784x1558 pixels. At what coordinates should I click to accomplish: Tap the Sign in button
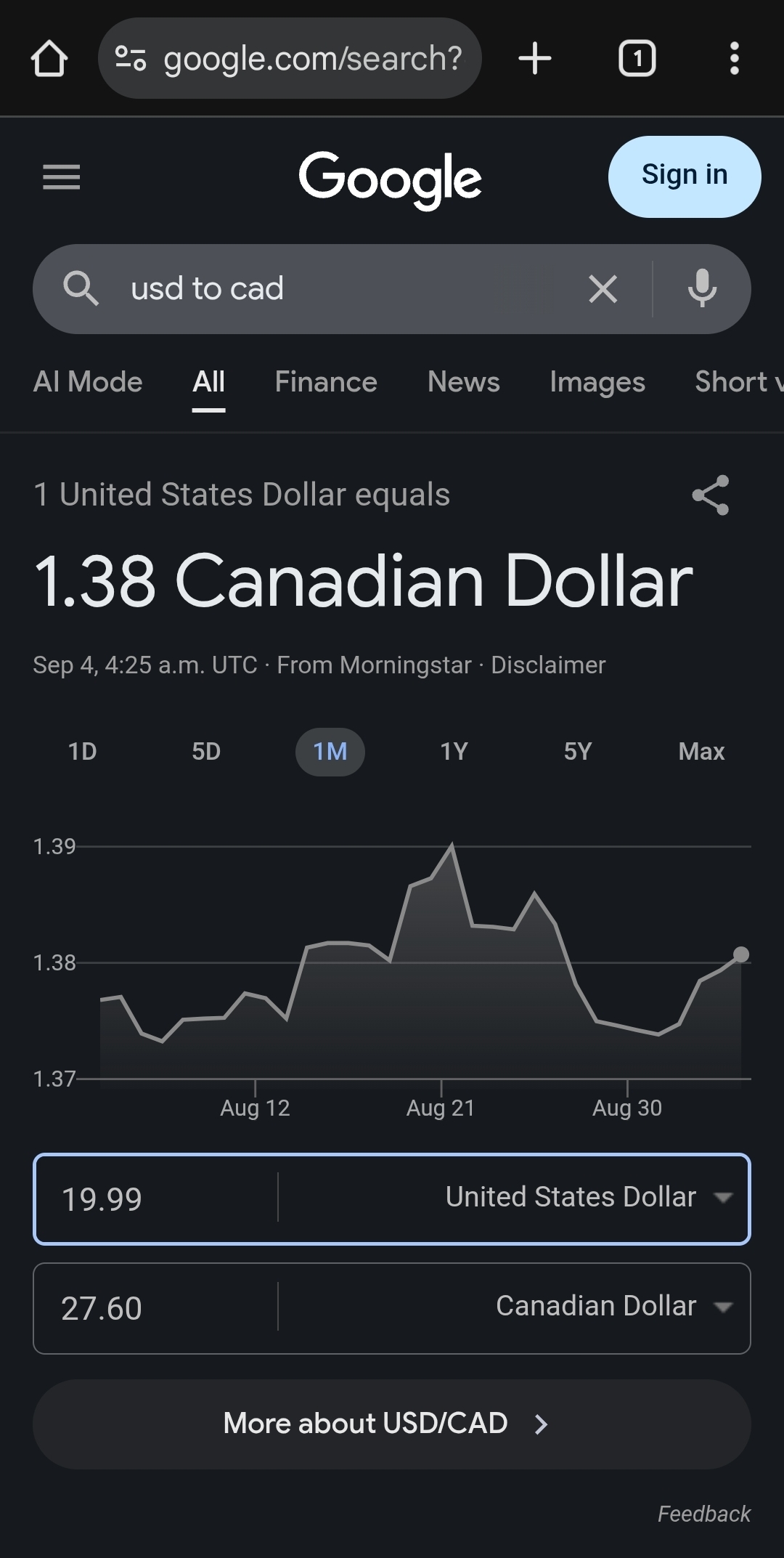coord(684,176)
